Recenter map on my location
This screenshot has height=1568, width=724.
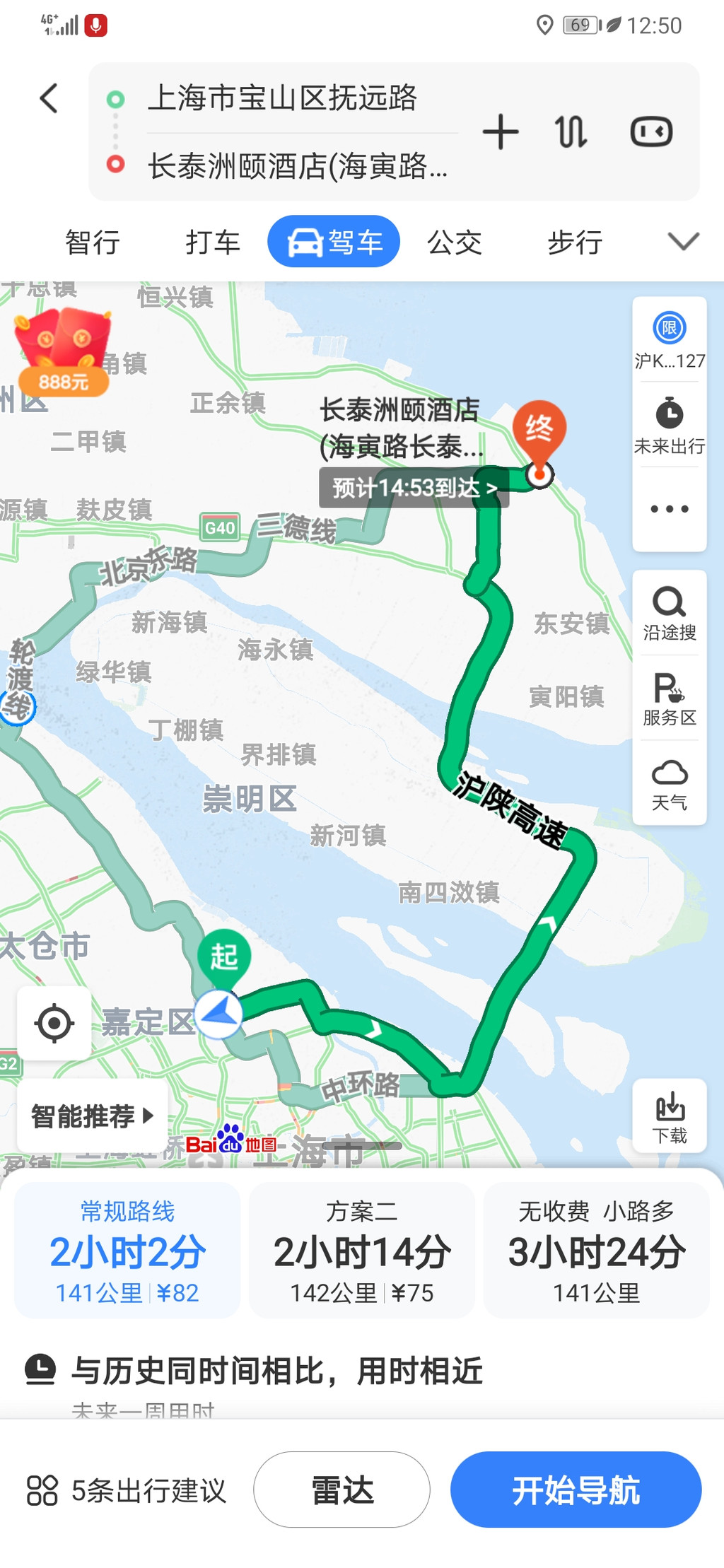[54, 1023]
